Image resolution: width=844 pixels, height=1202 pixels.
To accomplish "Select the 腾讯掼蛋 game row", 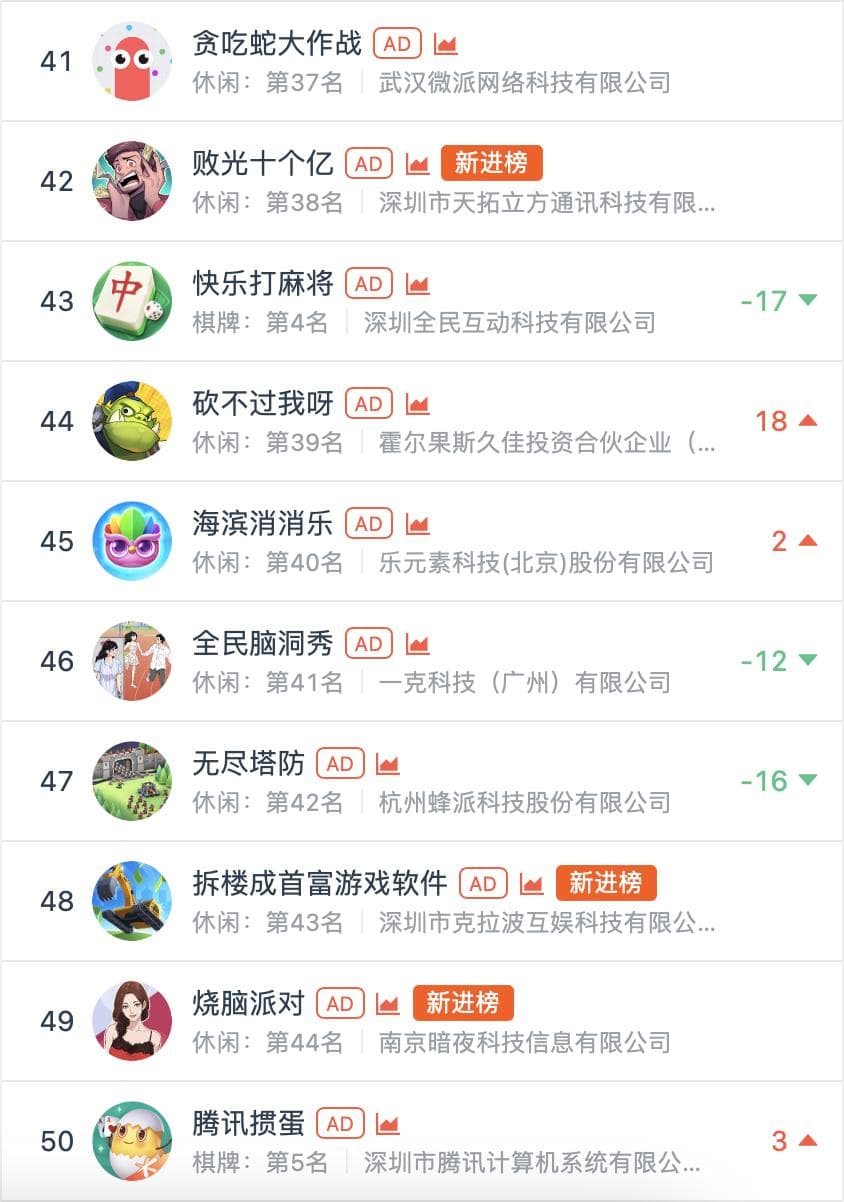I will pyautogui.click(x=248, y=1124).
